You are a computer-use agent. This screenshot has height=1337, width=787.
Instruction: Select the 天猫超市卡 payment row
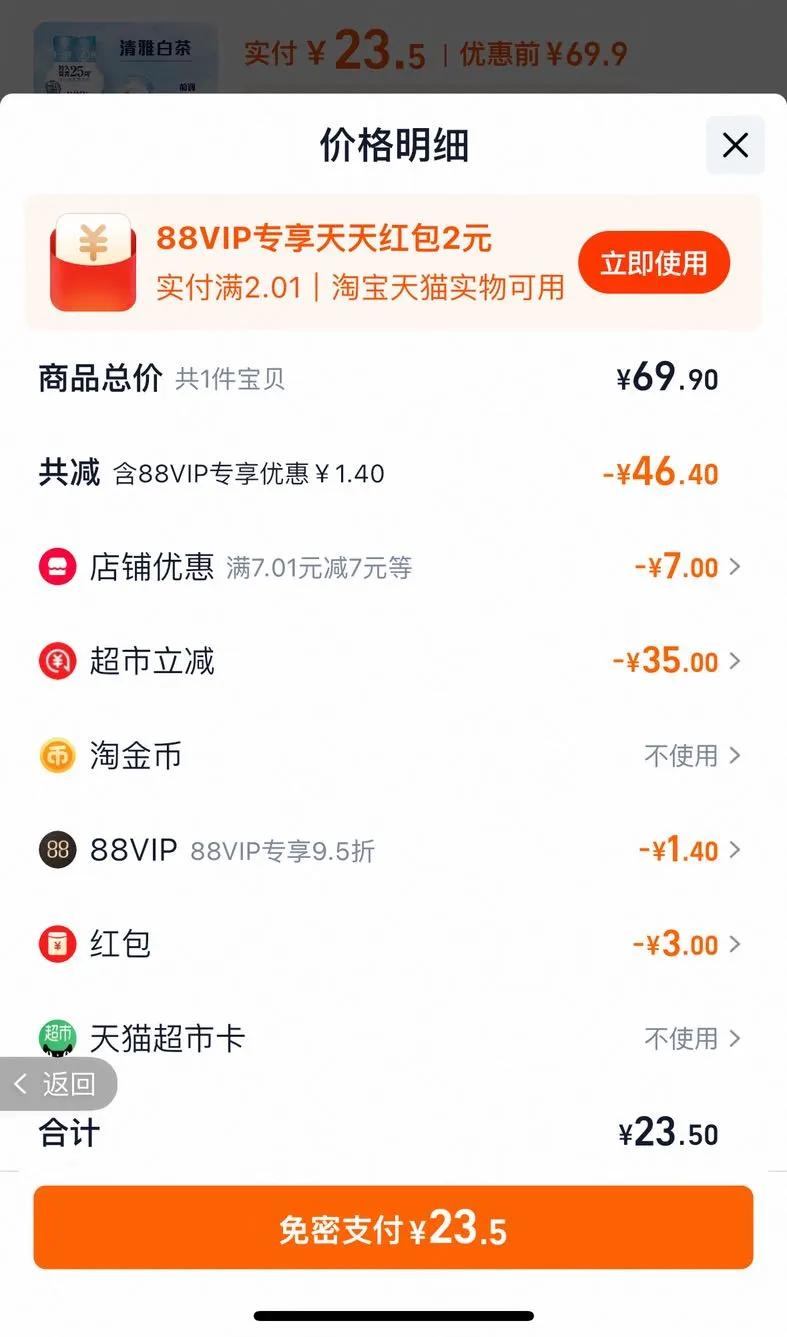click(x=390, y=1038)
